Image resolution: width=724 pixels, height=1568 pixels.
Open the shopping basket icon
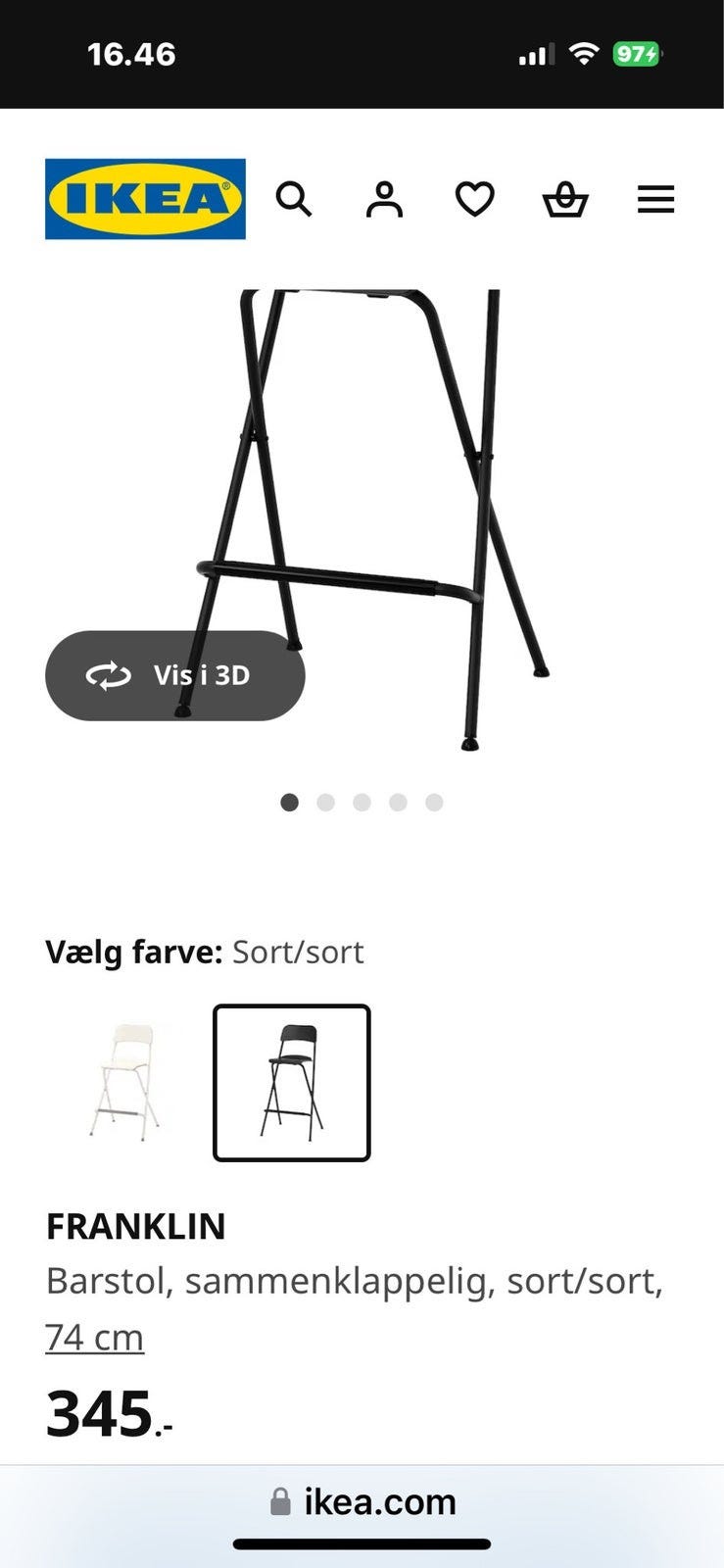click(566, 200)
